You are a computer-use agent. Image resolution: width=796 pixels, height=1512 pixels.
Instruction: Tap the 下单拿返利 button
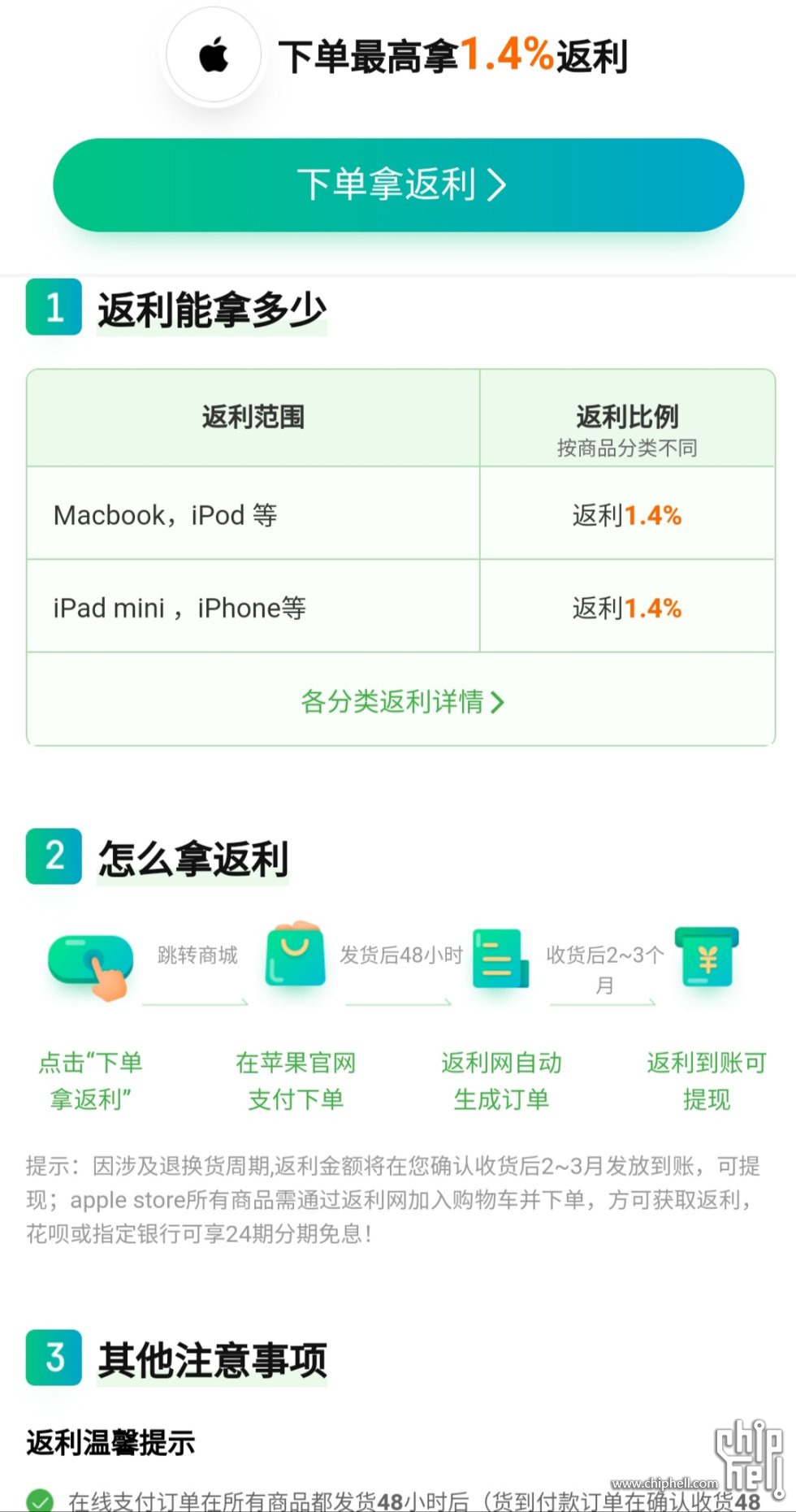399,184
